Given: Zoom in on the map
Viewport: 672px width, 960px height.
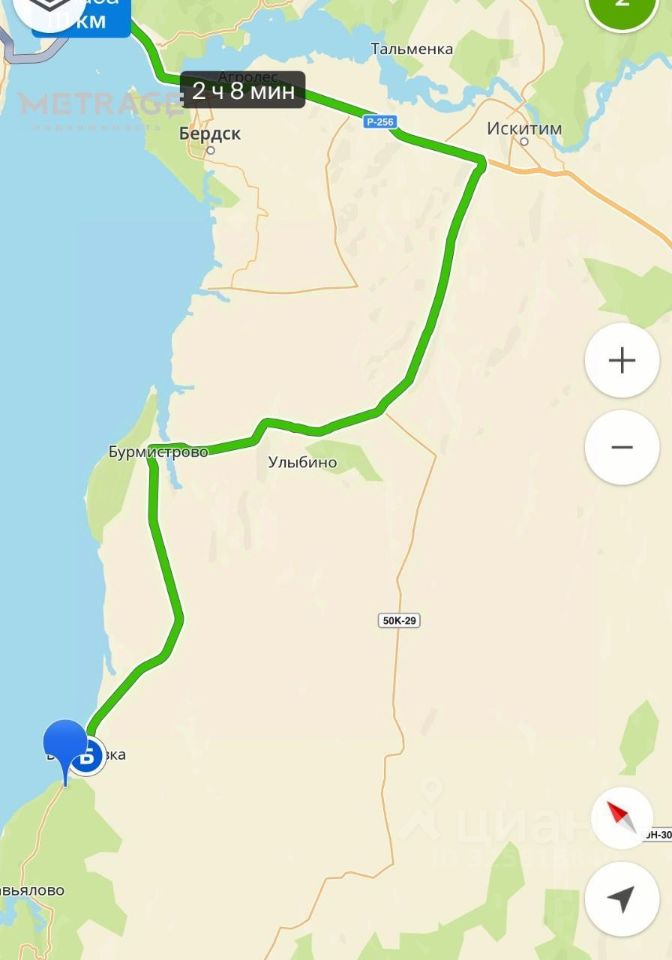Looking at the screenshot, I should [x=622, y=361].
